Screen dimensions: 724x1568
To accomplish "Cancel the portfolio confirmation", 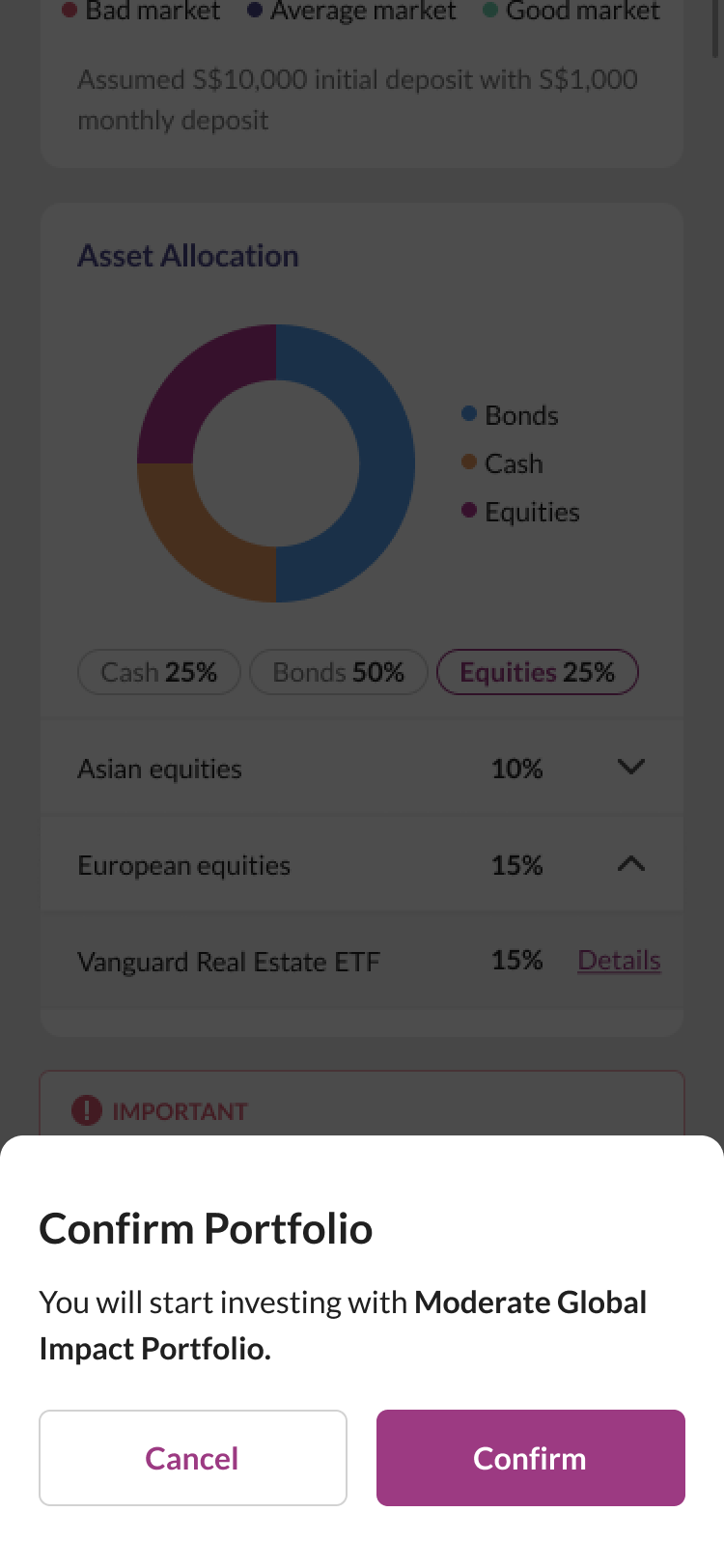I will (x=193, y=1457).
